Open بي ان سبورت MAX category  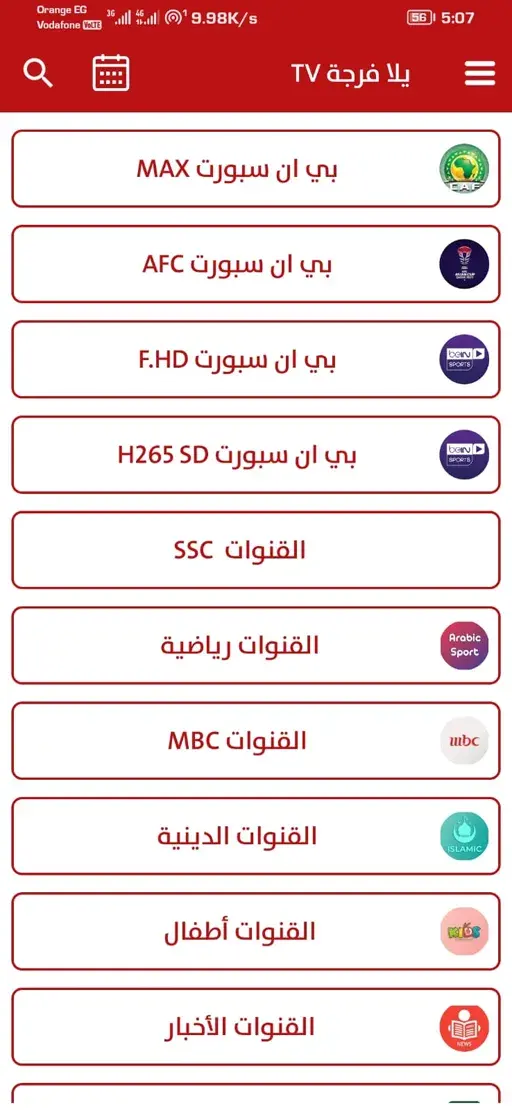(x=256, y=168)
